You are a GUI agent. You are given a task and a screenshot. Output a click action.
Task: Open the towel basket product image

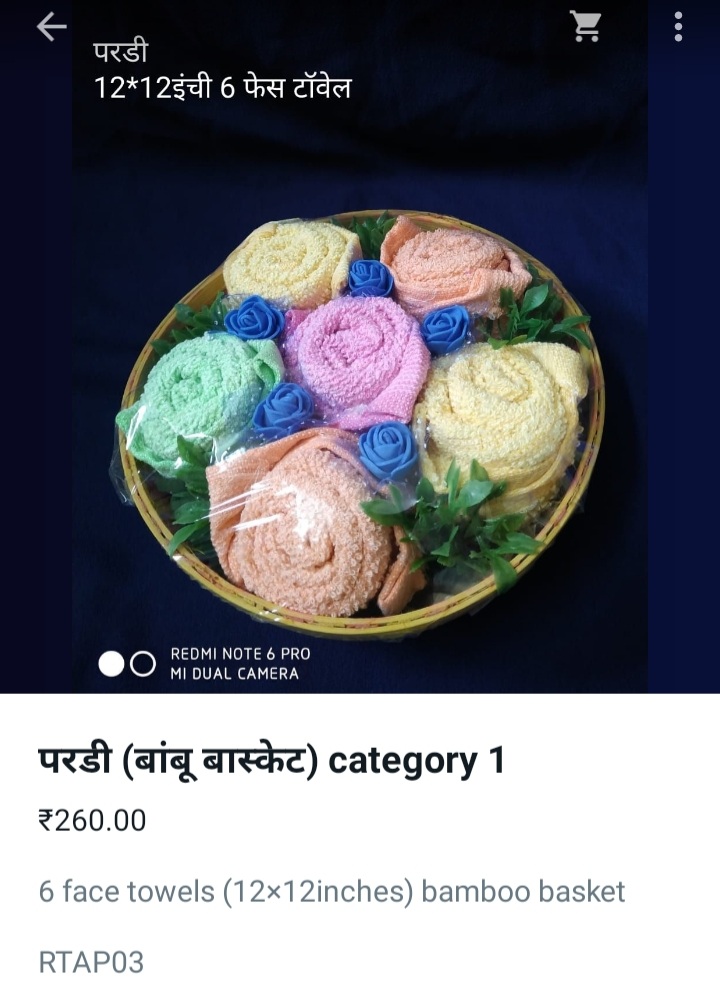click(x=360, y=420)
